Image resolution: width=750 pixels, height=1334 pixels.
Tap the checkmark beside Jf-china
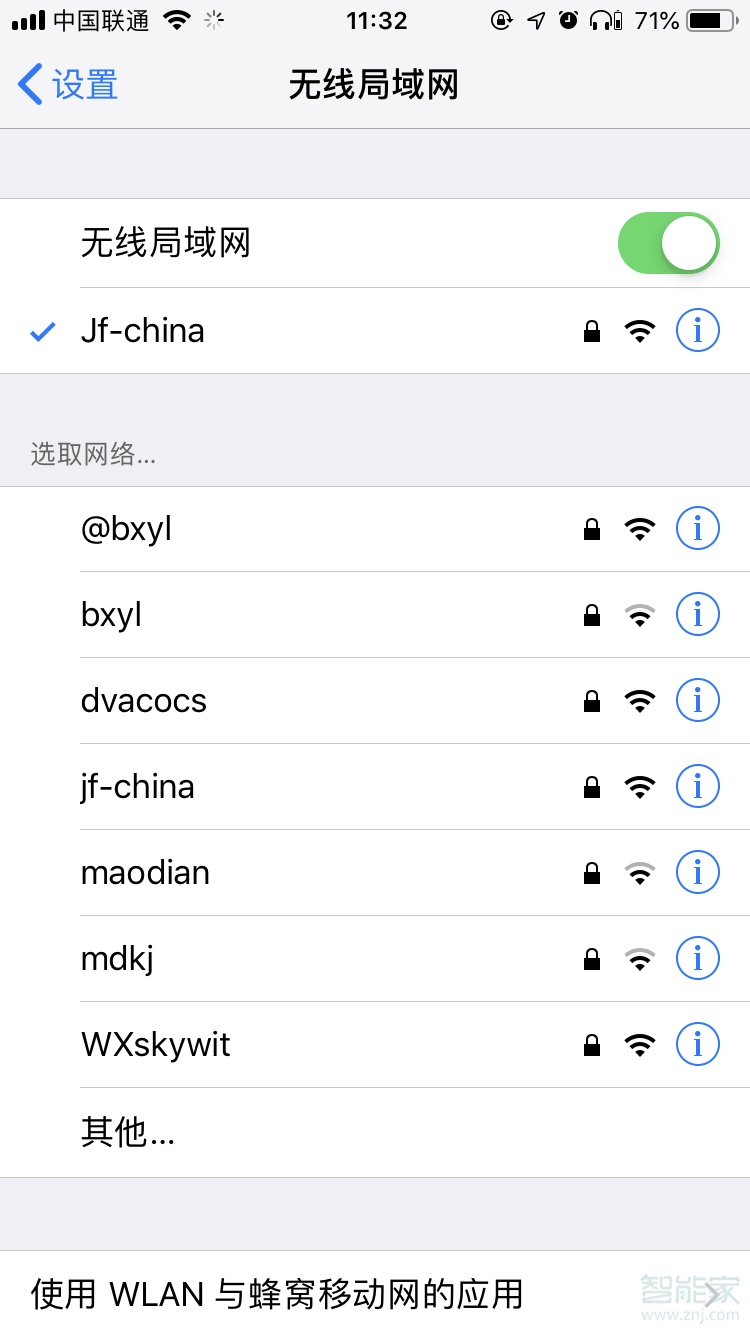point(42,330)
